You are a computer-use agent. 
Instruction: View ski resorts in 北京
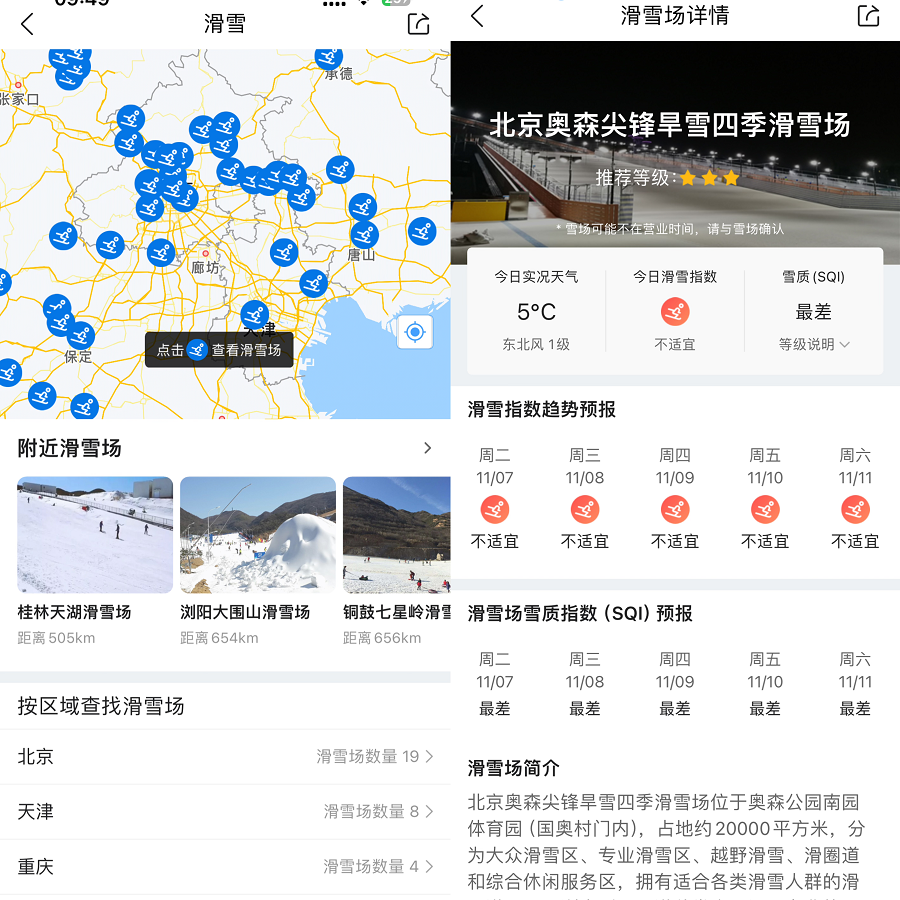tap(225, 757)
